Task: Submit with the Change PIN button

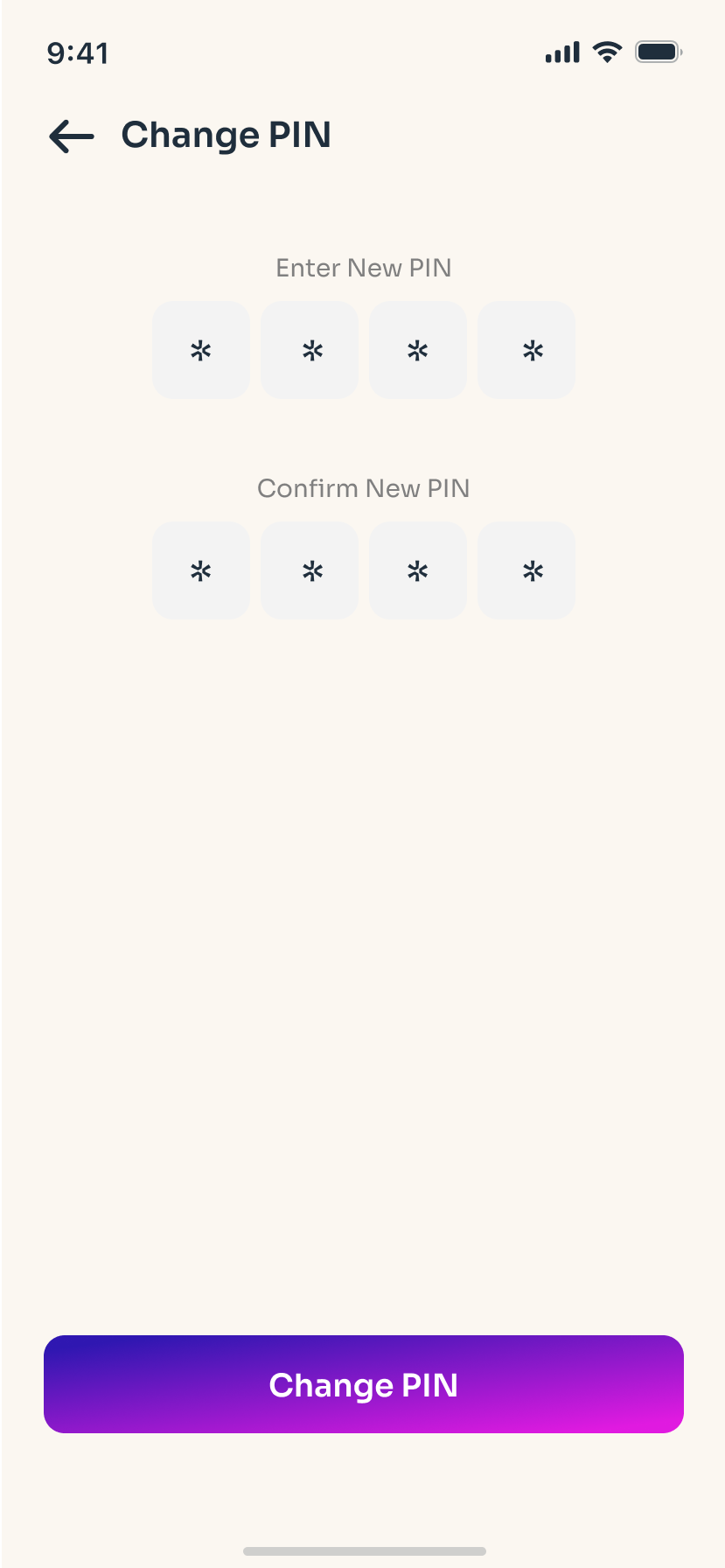Action: pos(364,1384)
